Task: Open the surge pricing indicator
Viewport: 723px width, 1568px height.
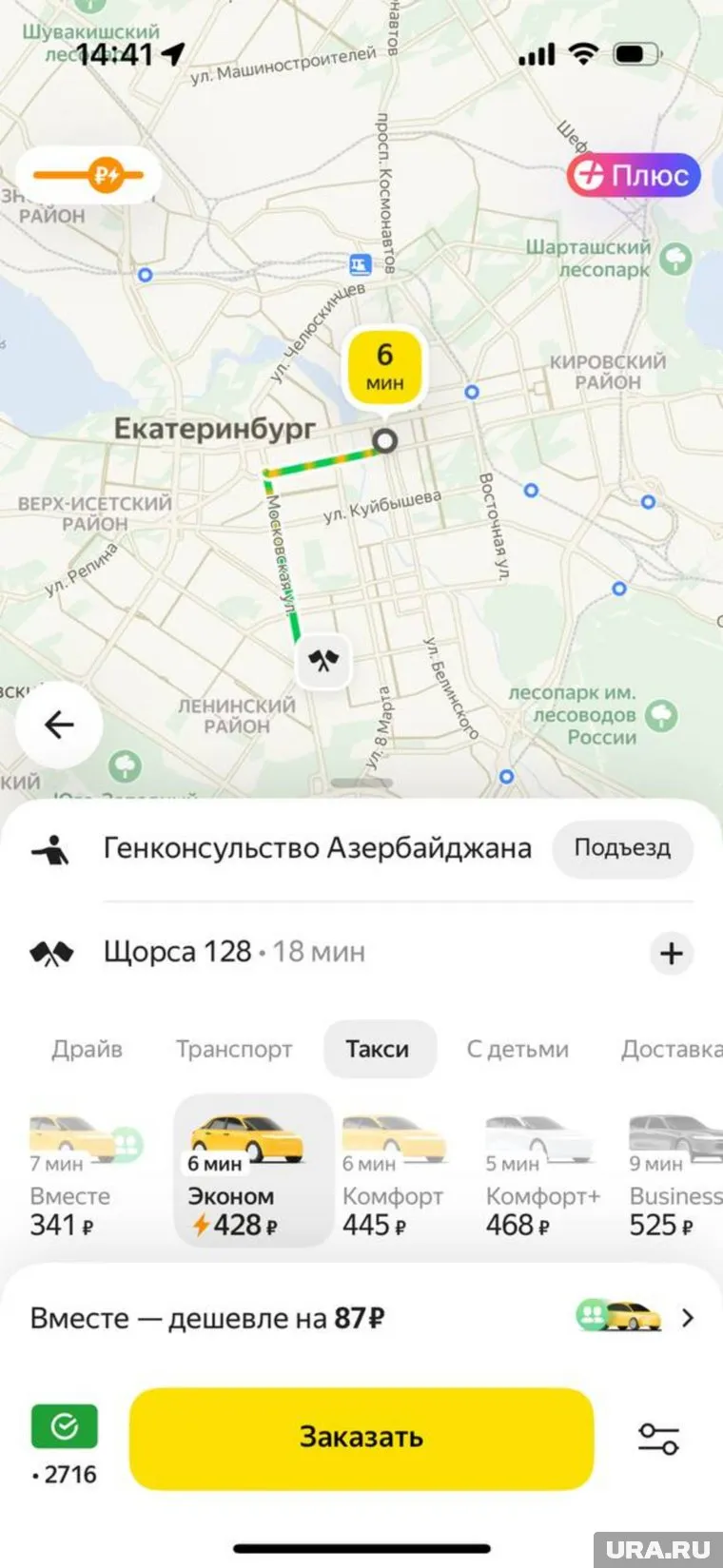Action: tap(88, 175)
